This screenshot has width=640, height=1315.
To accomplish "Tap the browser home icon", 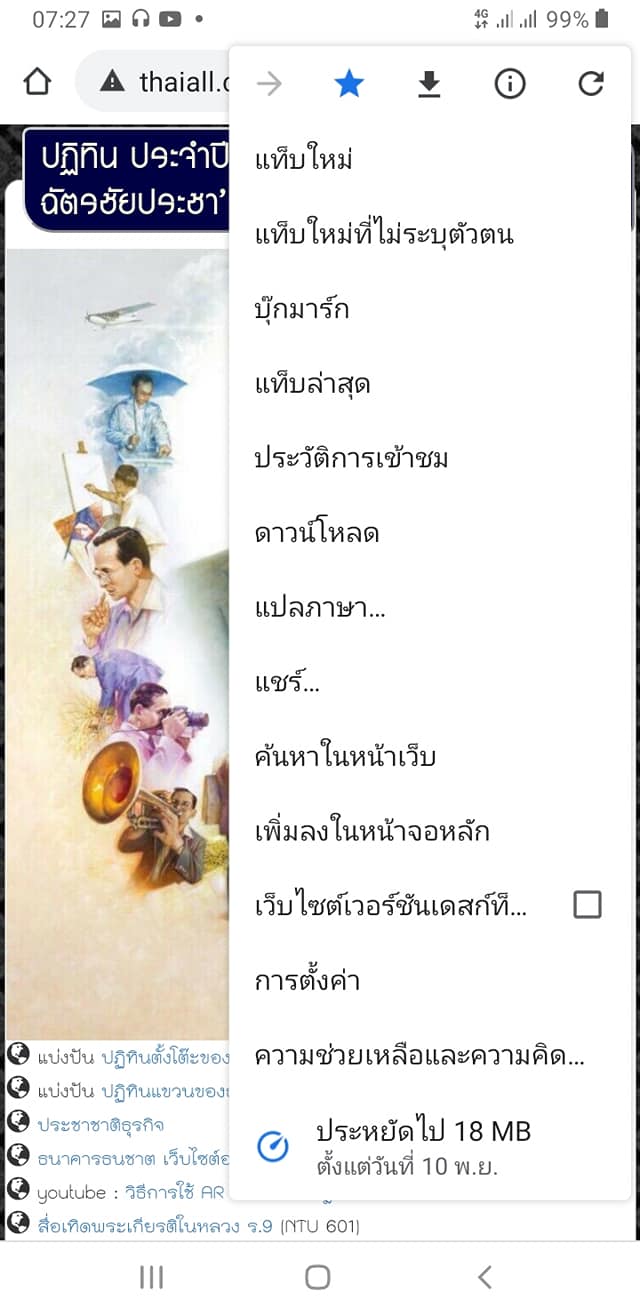I will 37,82.
